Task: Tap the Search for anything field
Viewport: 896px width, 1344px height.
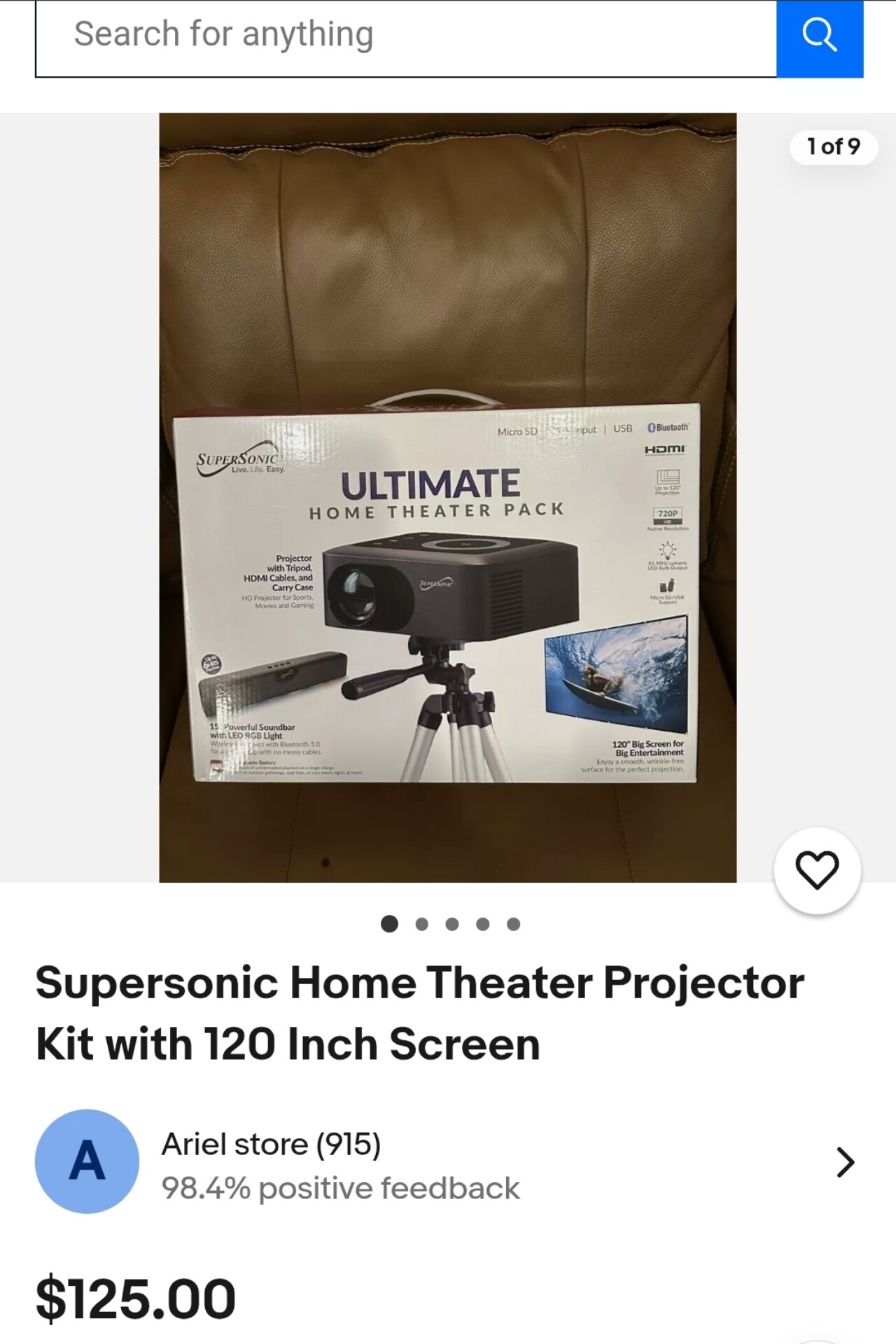Action: tap(406, 35)
